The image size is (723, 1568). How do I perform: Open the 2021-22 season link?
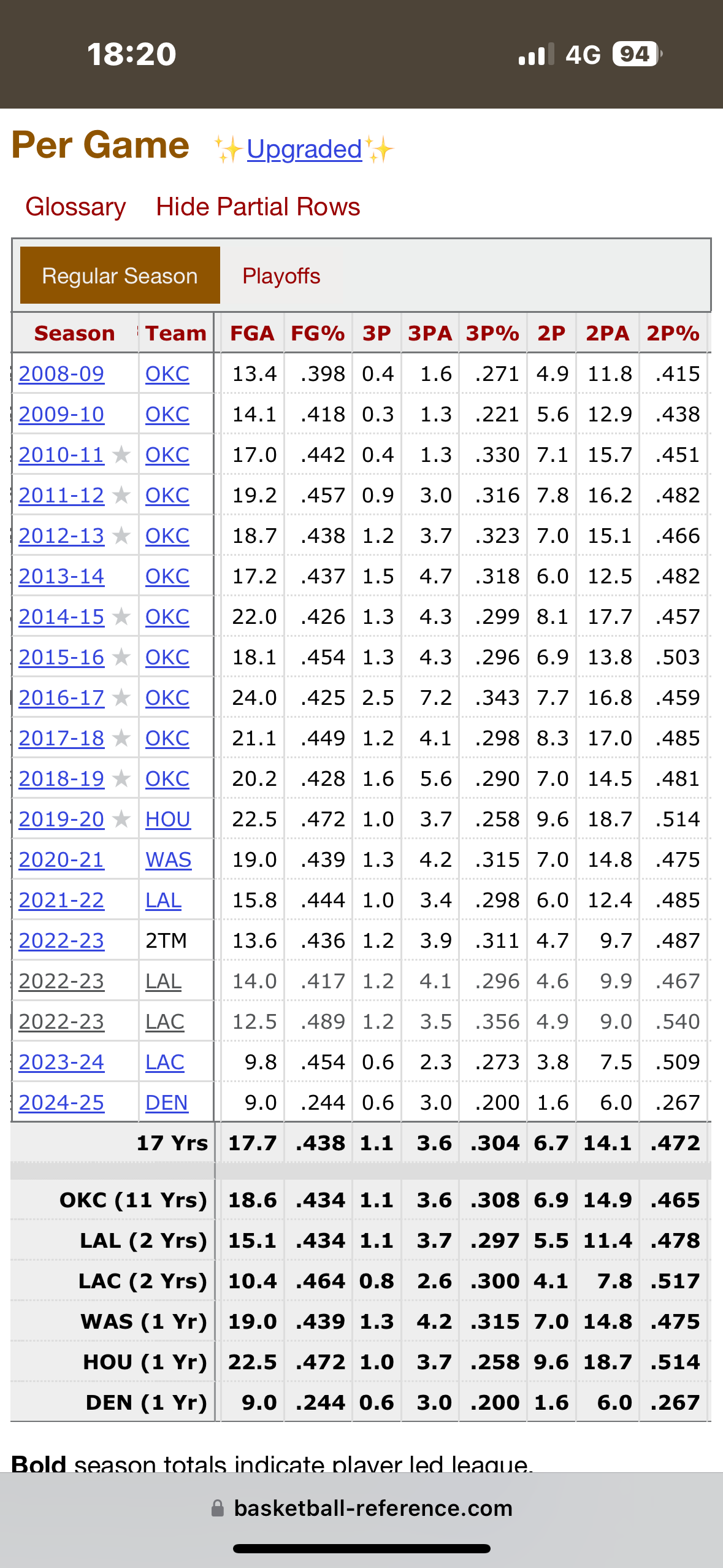(61, 900)
